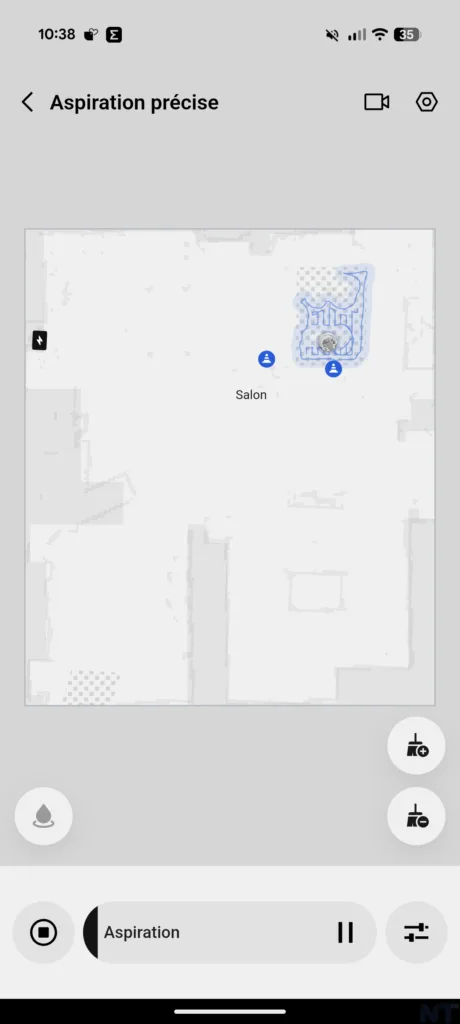
Task: Tap the water drop mopping button
Action: pos(44,816)
